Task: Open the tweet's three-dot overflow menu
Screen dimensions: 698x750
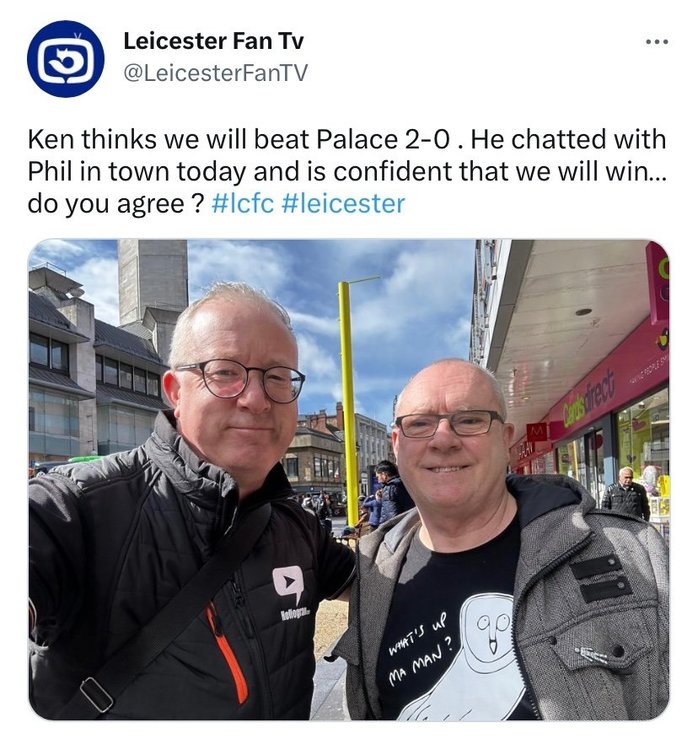Action: click(656, 42)
